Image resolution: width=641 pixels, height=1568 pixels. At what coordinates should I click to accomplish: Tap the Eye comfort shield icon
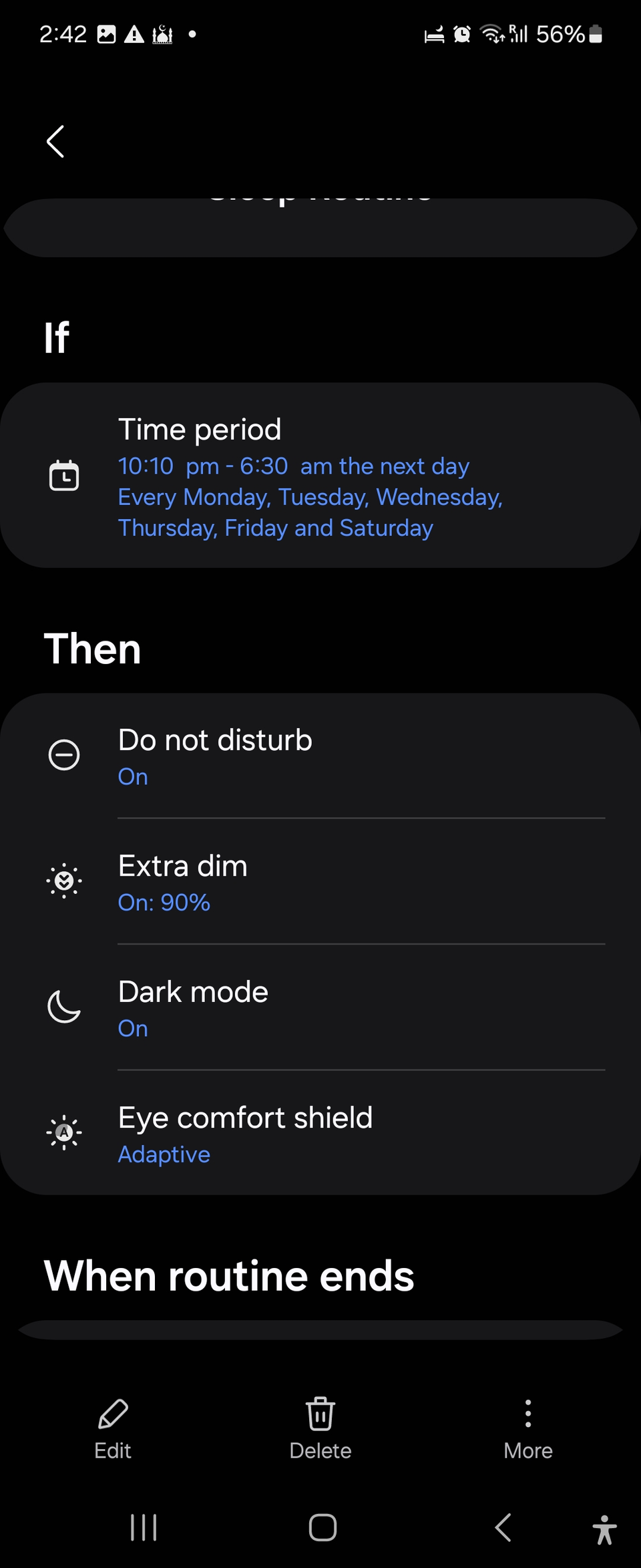click(x=63, y=1132)
